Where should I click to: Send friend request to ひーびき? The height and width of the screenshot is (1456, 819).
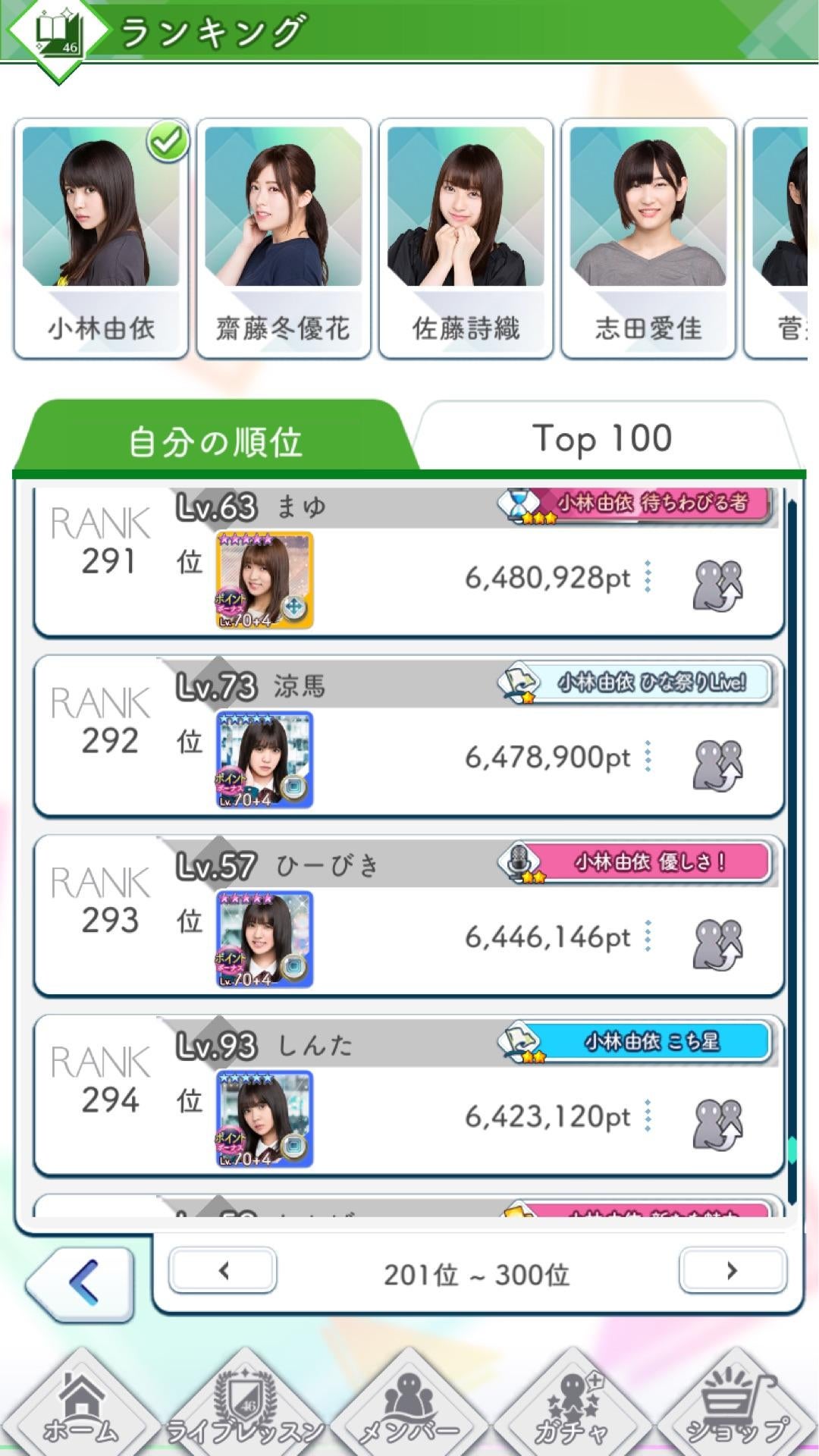click(x=717, y=944)
